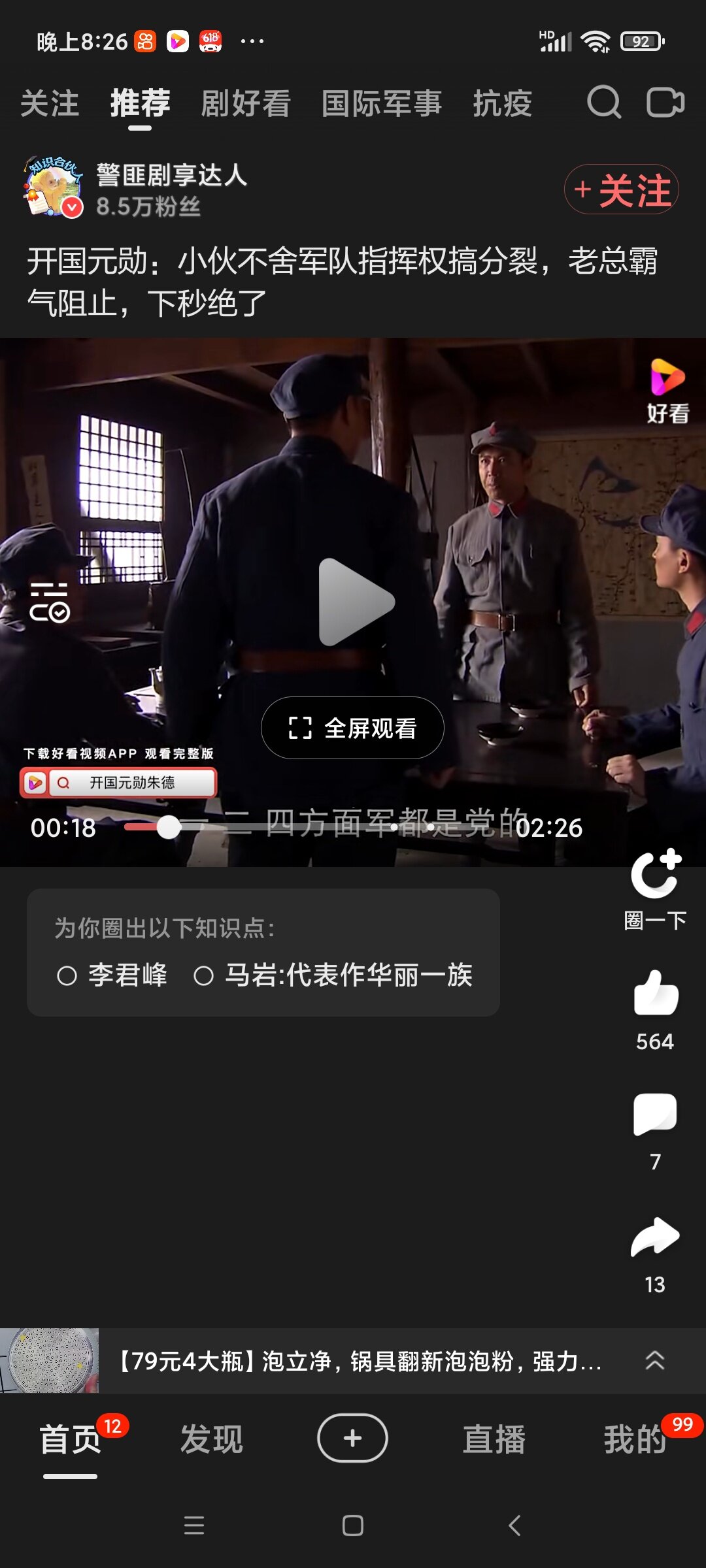
Task: Tap the 圈一下 icon
Action: [656, 877]
